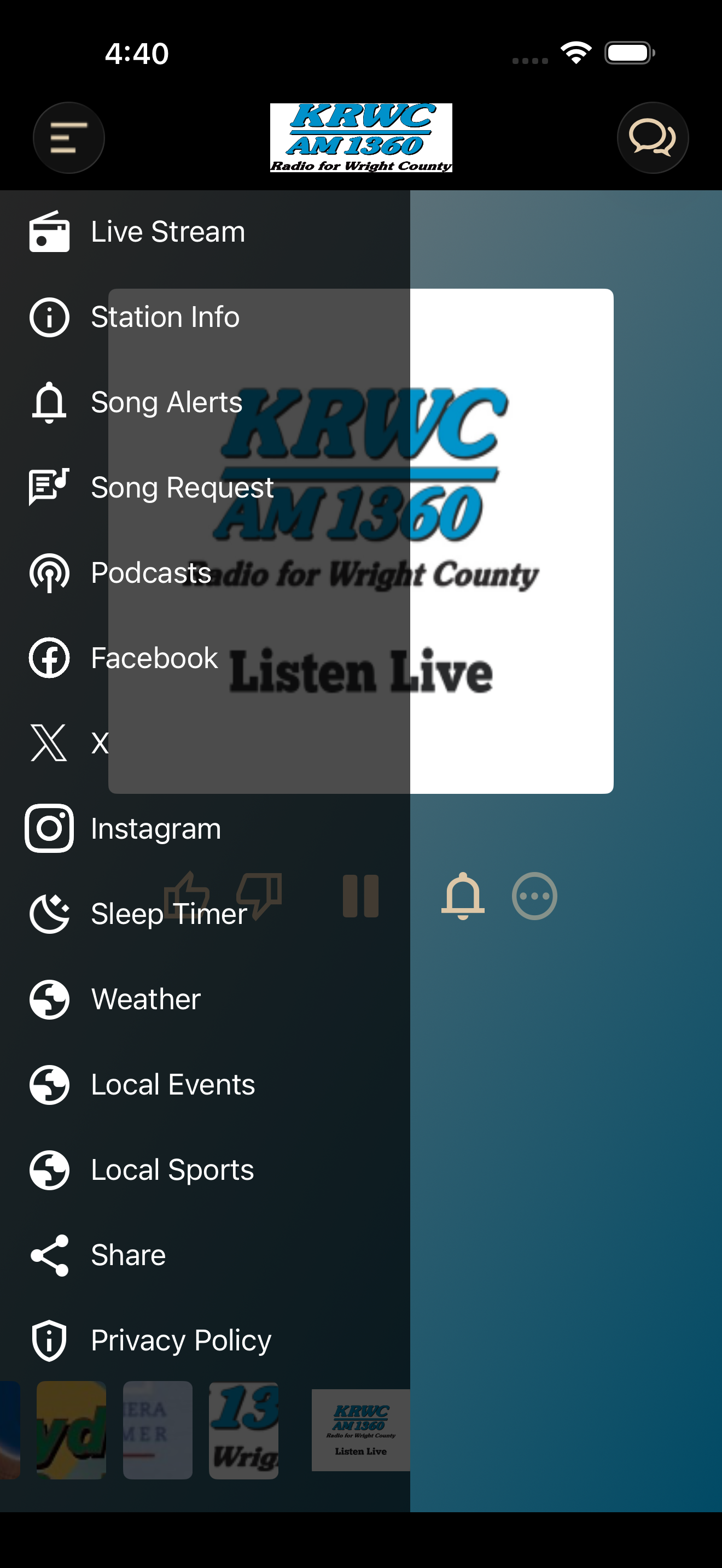Share the station app
This screenshot has width=722, height=1568.
click(205, 1255)
